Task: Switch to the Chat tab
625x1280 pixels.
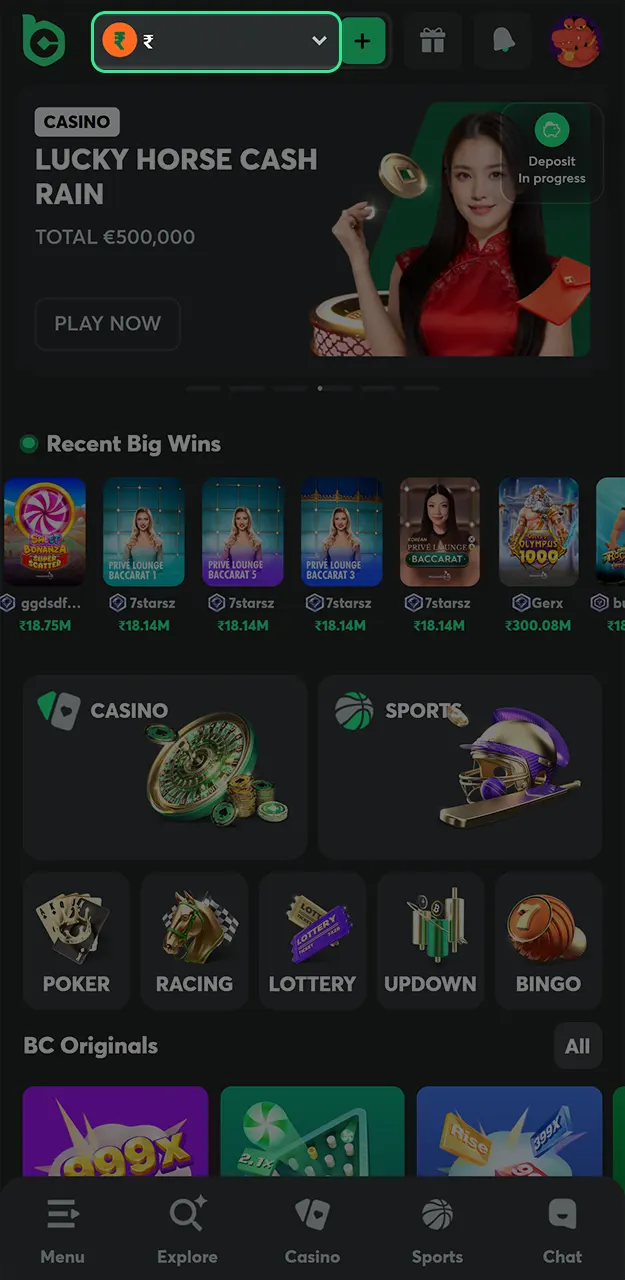Action: click(562, 1231)
